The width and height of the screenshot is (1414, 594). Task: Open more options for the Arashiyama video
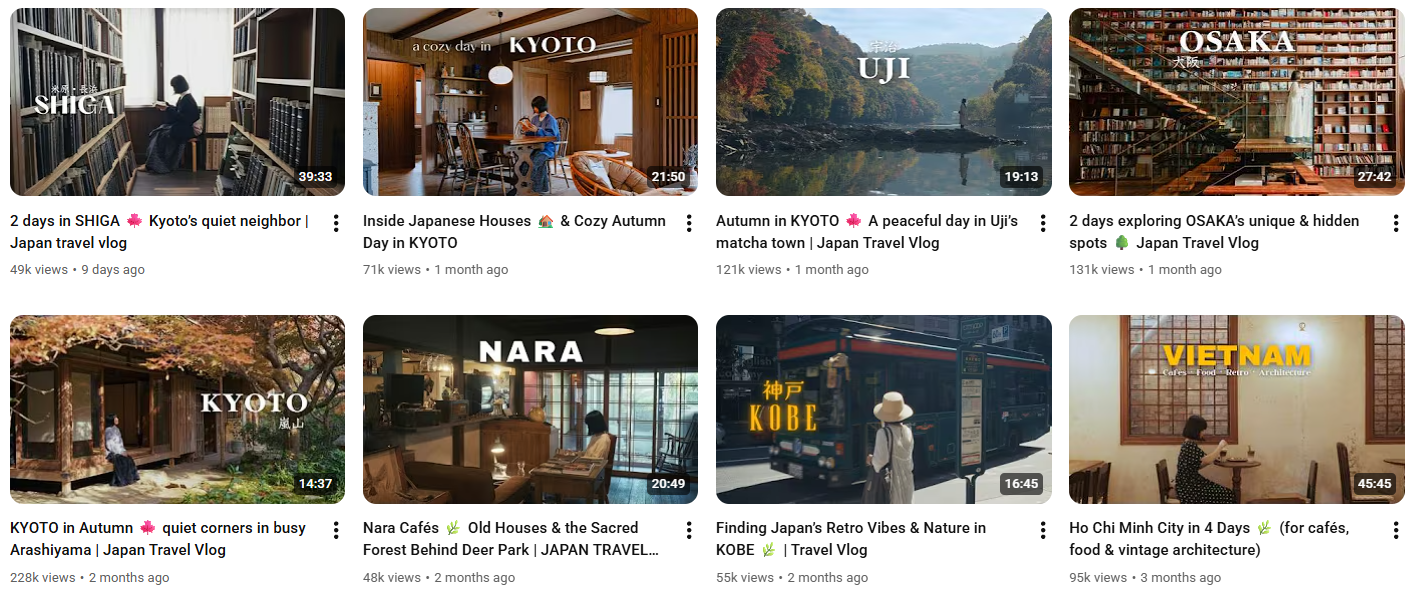tap(336, 530)
